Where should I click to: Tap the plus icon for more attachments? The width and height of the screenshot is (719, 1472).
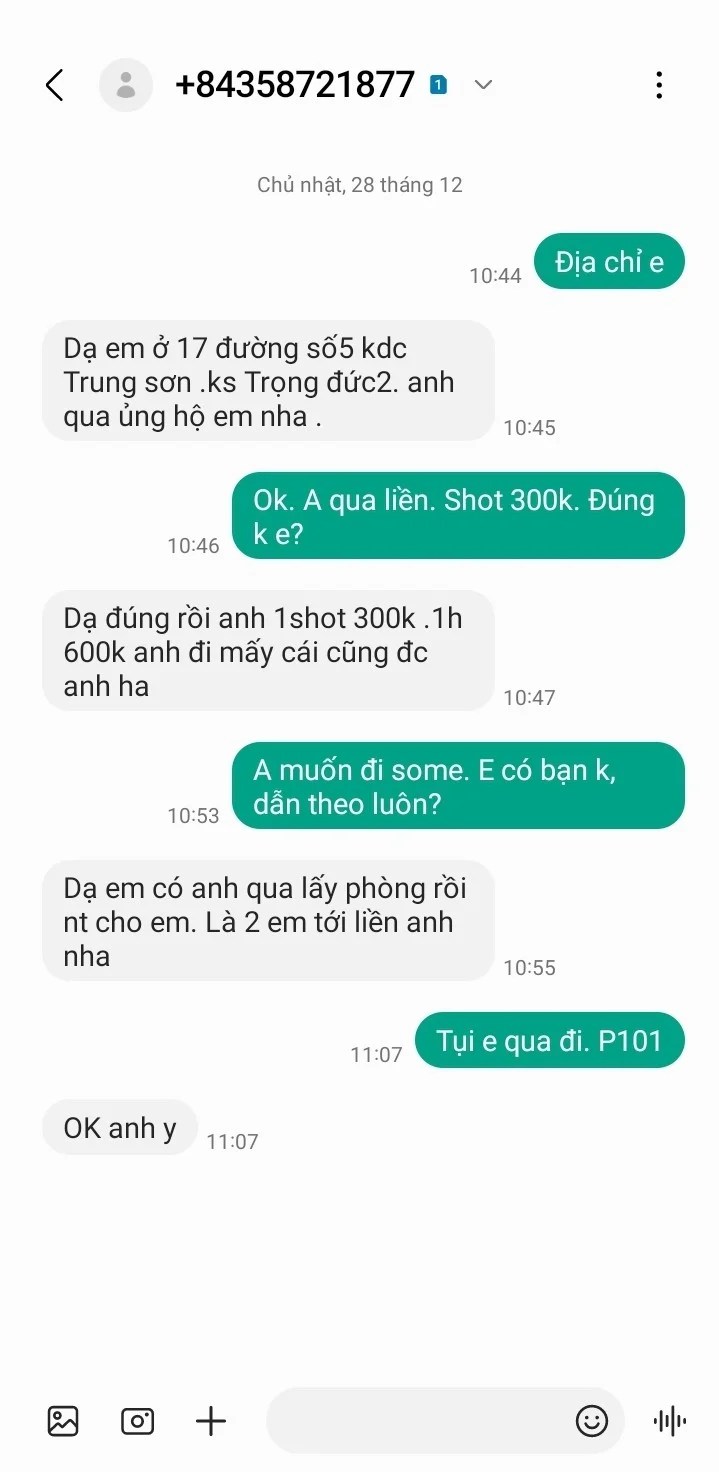211,1421
